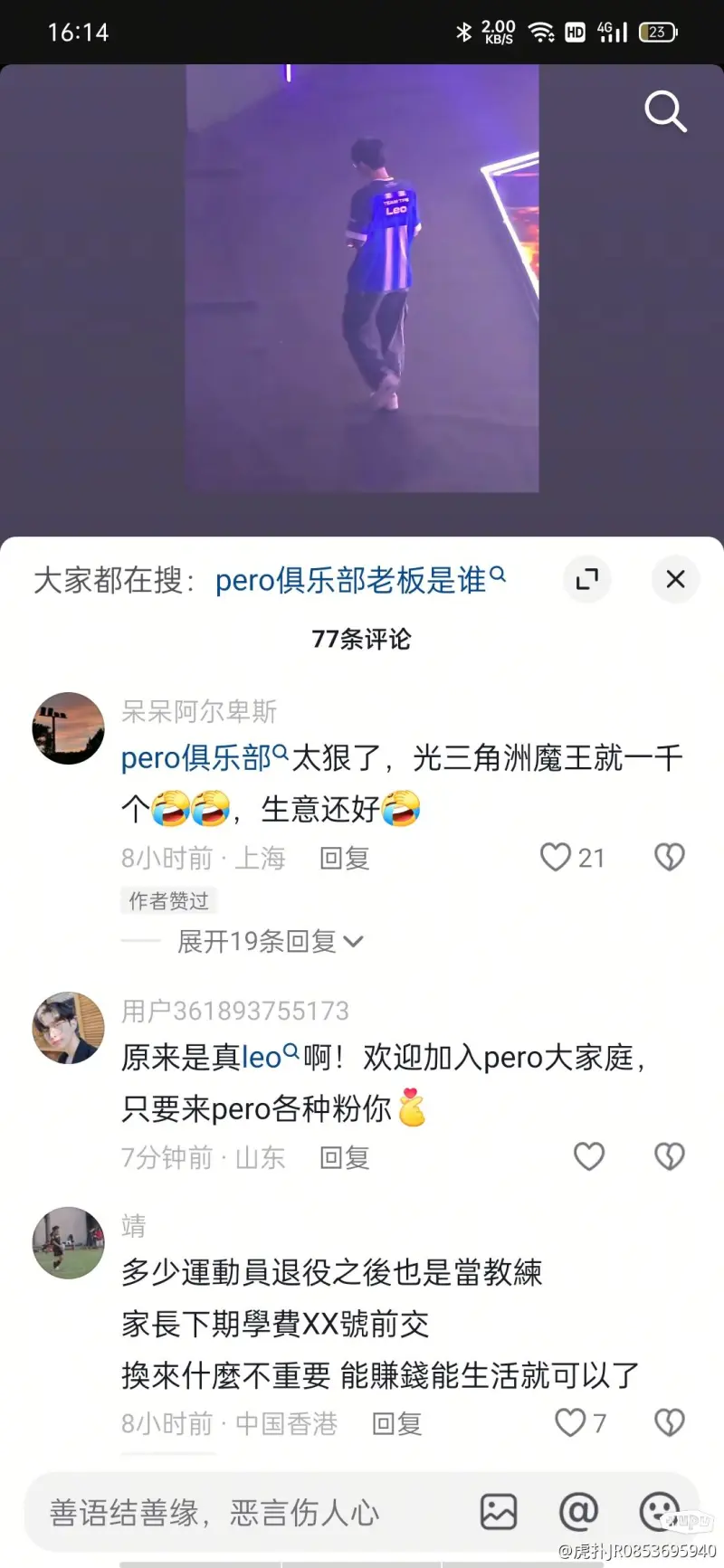The image size is (724, 1568).
Task: Reply to 靖's comment
Action: (397, 1423)
